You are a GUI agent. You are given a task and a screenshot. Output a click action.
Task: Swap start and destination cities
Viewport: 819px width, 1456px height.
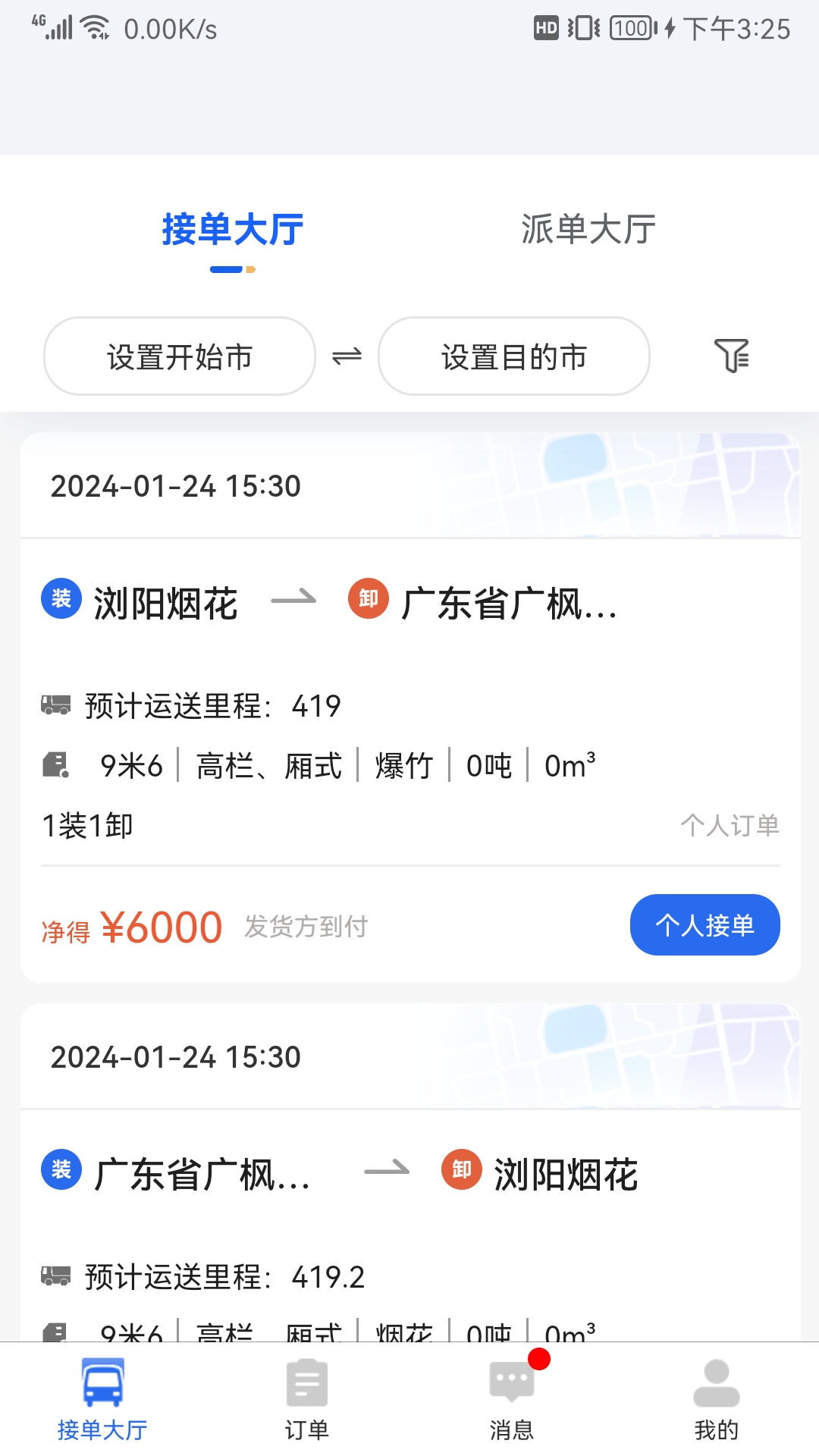click(347, 356)
